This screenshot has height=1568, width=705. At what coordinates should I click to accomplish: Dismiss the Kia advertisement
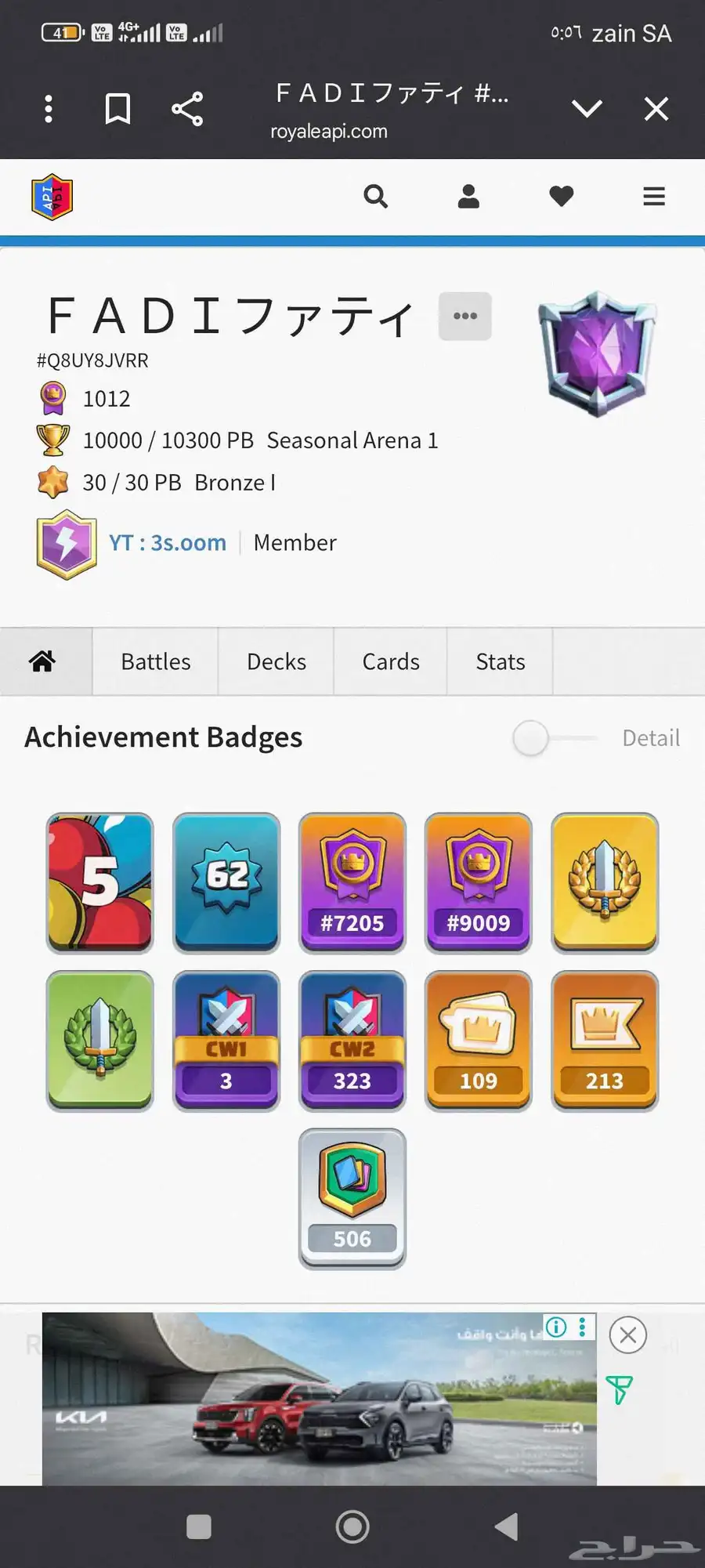click(x=627, y=1335)
